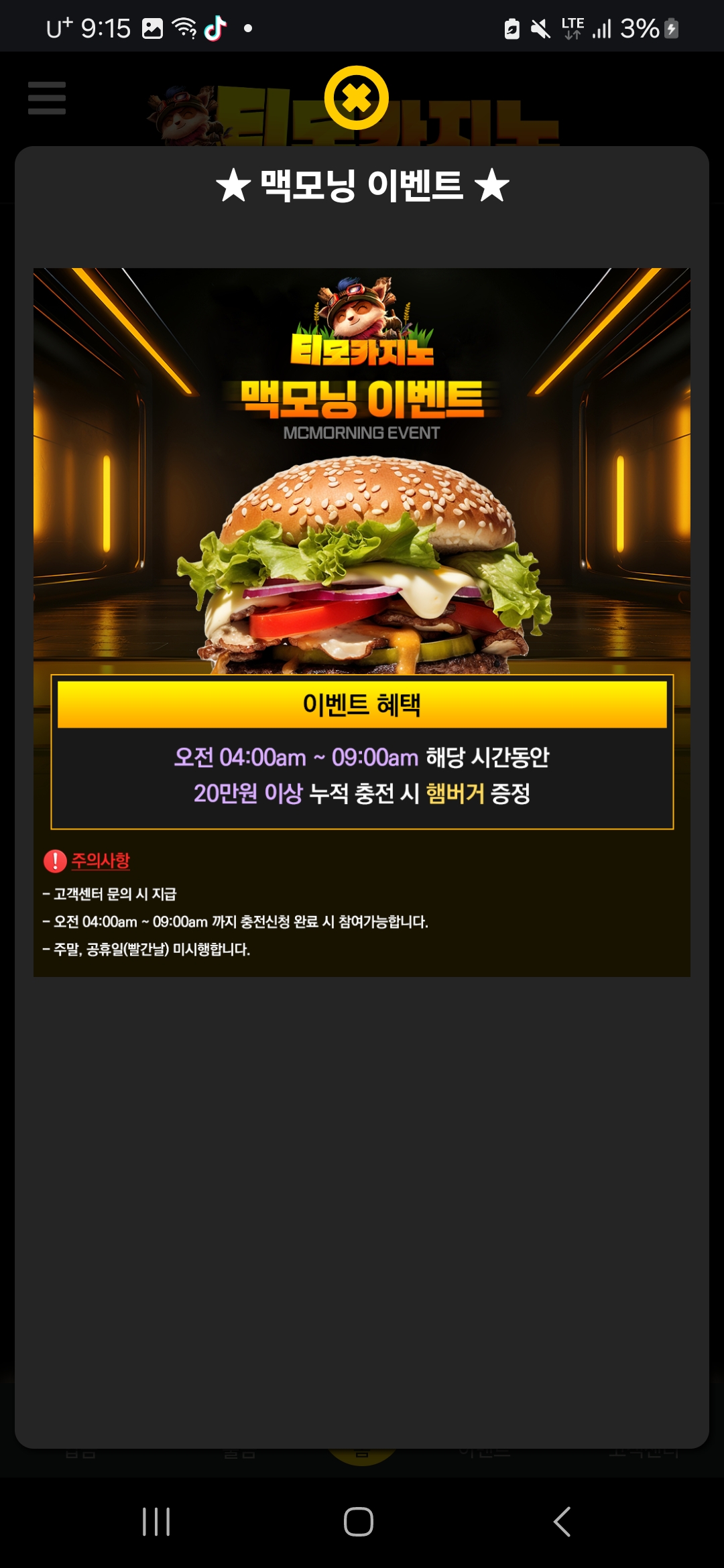
Task: Go to the home screen
Action: pyautogui.click(x=358, y=1522)
